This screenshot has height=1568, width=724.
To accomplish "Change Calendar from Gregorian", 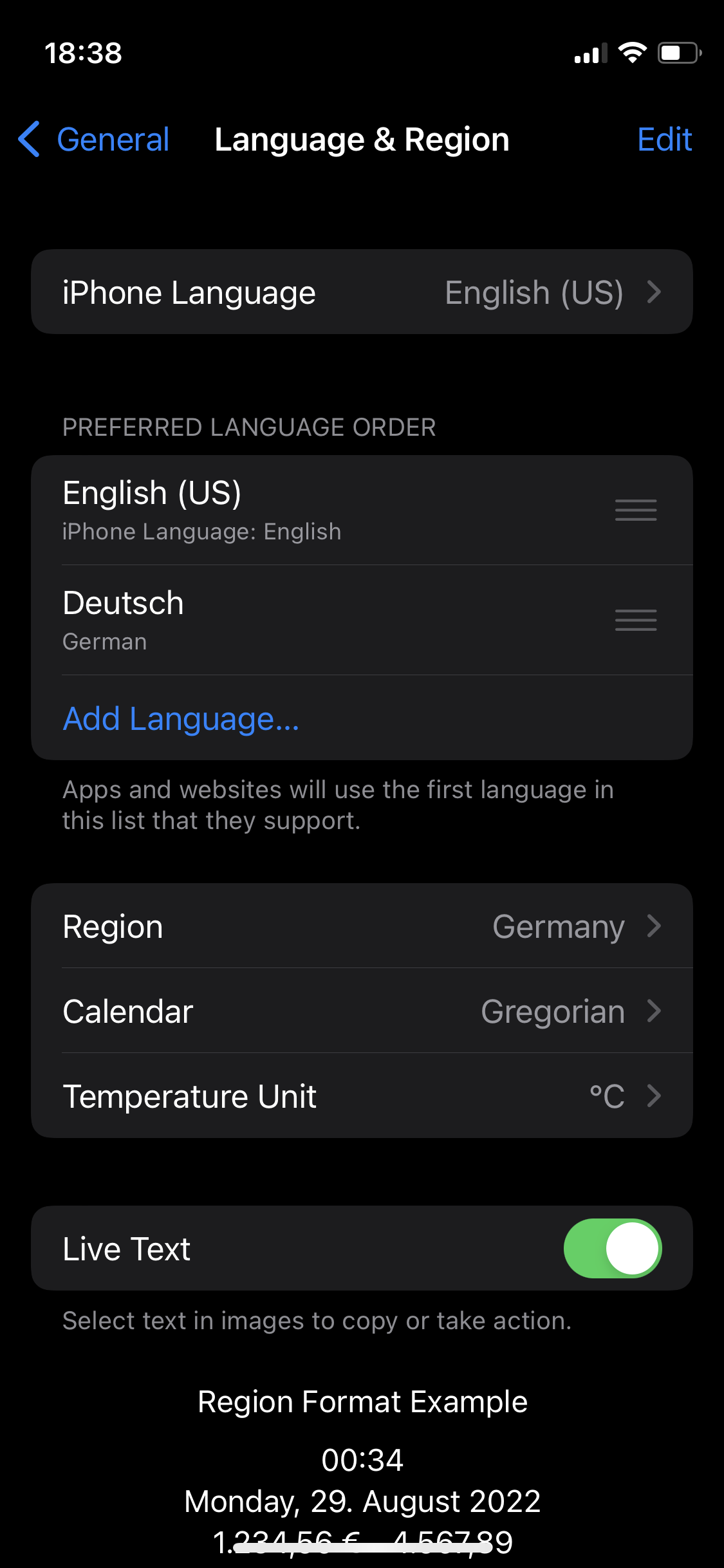I will [x=362, y=1011].
